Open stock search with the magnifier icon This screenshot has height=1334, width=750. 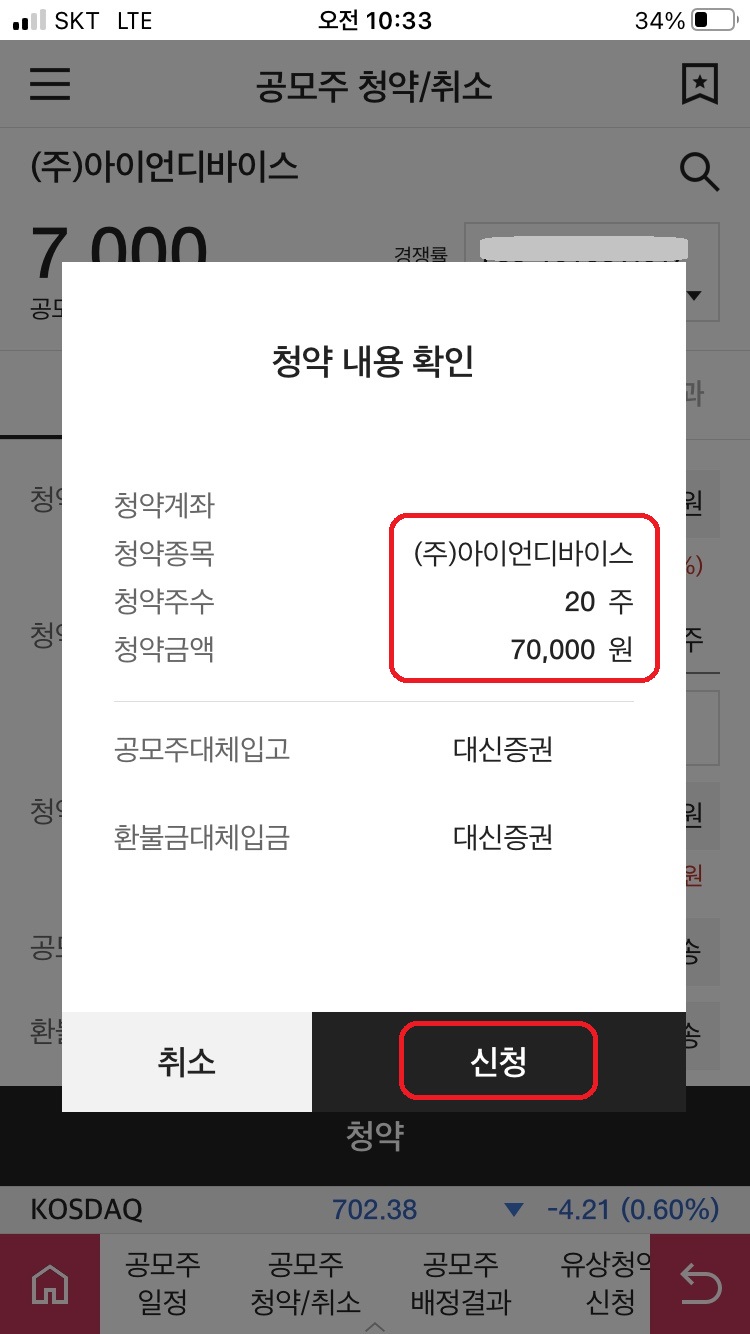(x=700, y=170)
